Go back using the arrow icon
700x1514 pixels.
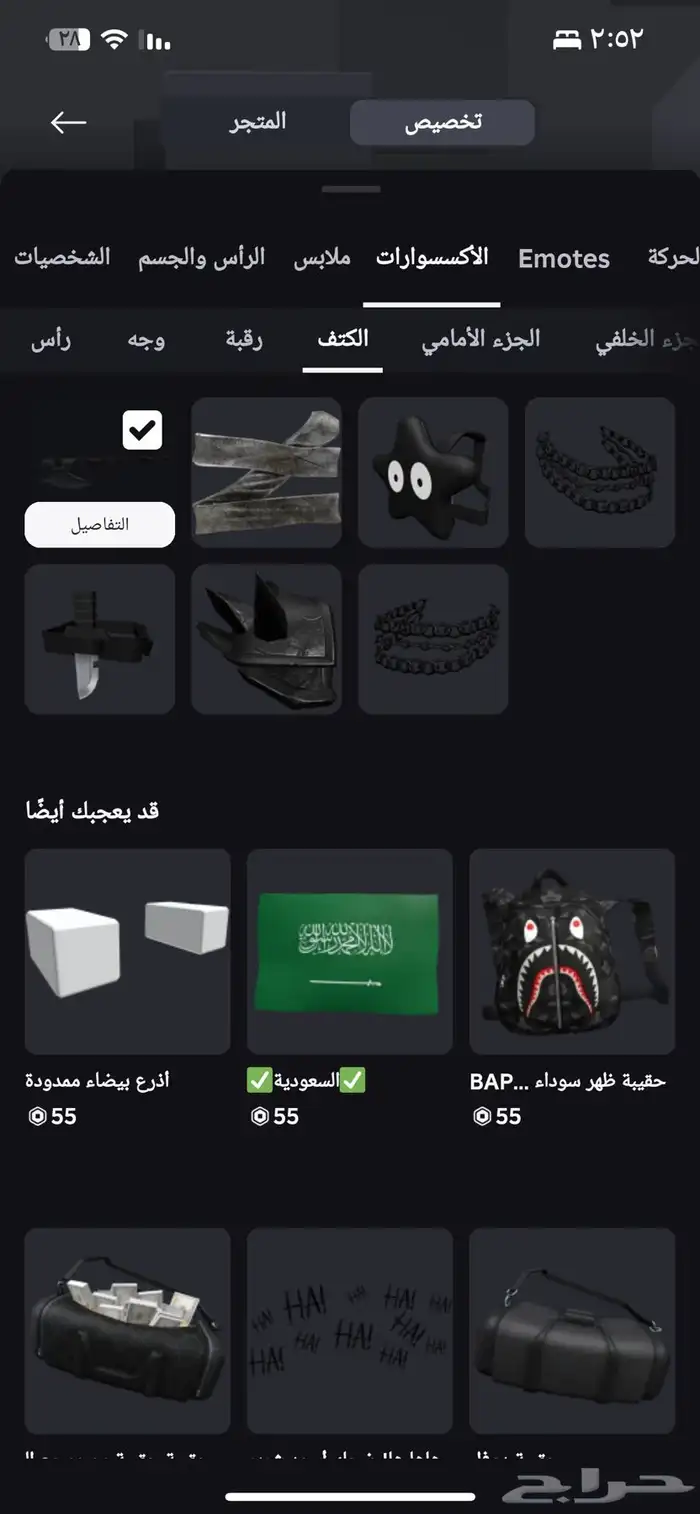tap(68, 122)
